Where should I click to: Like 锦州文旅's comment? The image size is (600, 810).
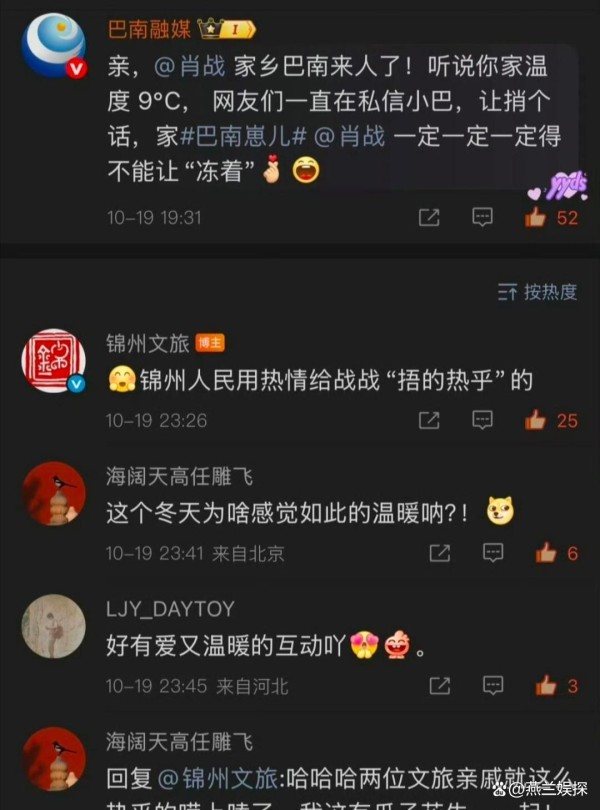click(537, 420)
